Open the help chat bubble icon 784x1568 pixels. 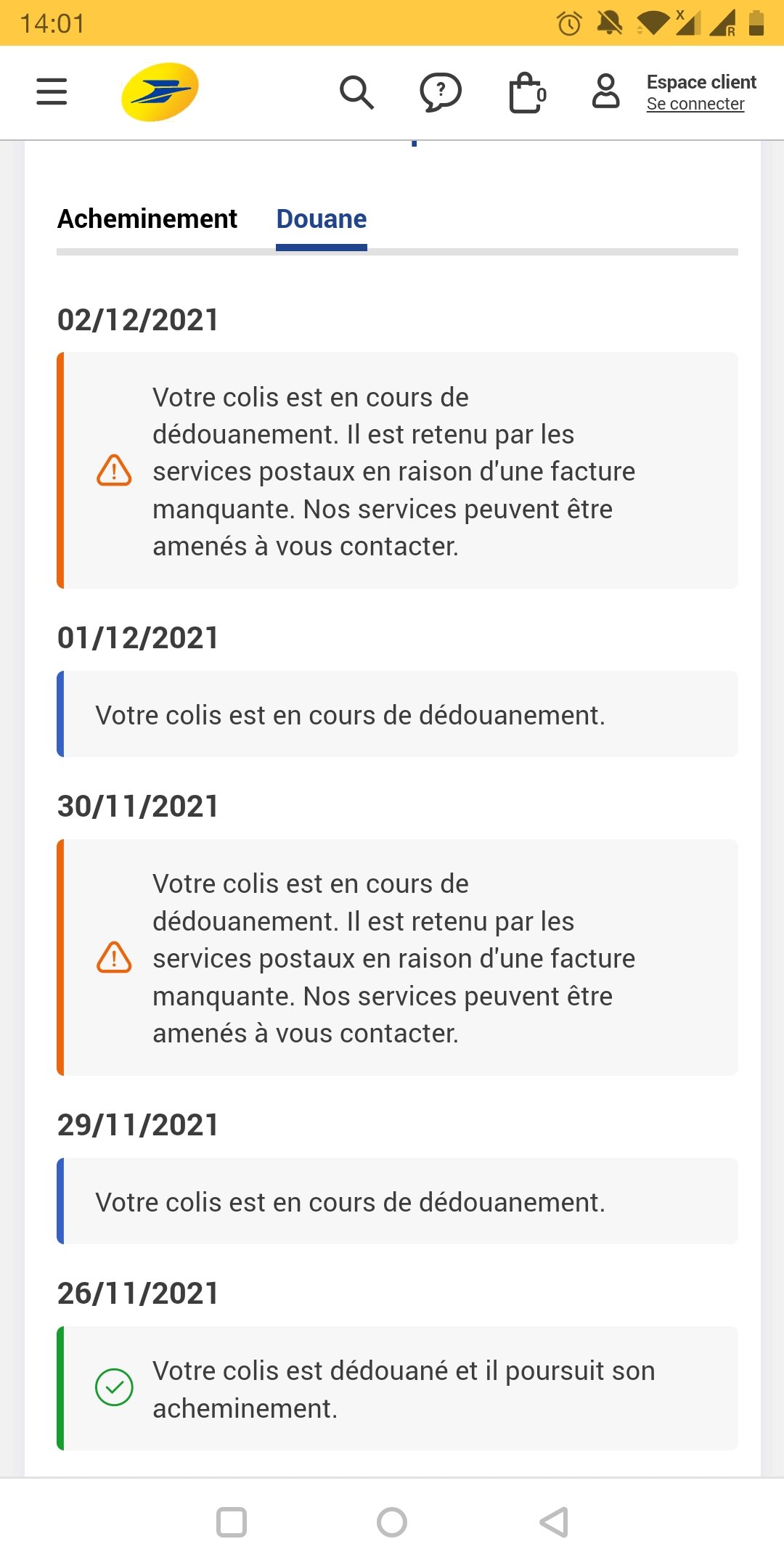(441, 92)
